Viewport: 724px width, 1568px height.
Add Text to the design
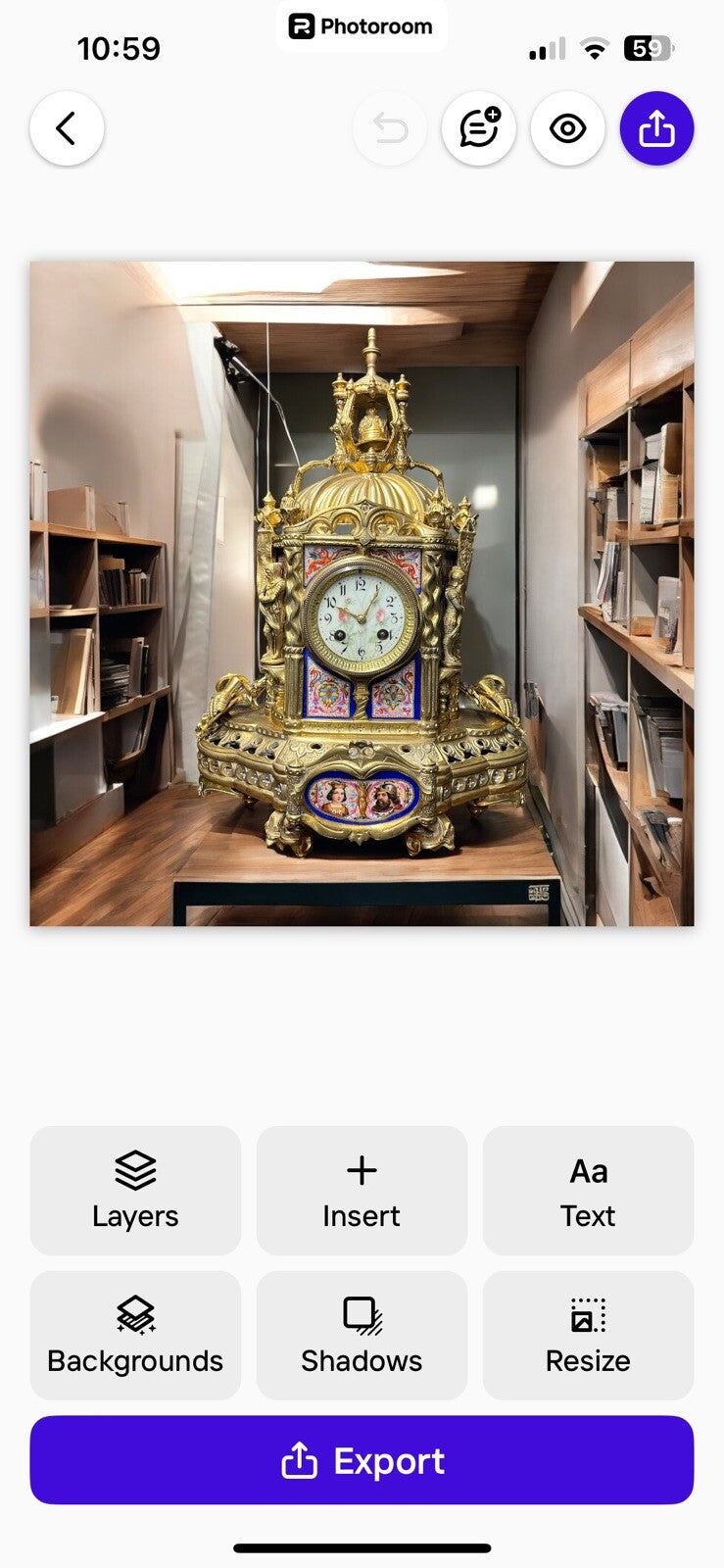pos(588,1190)
